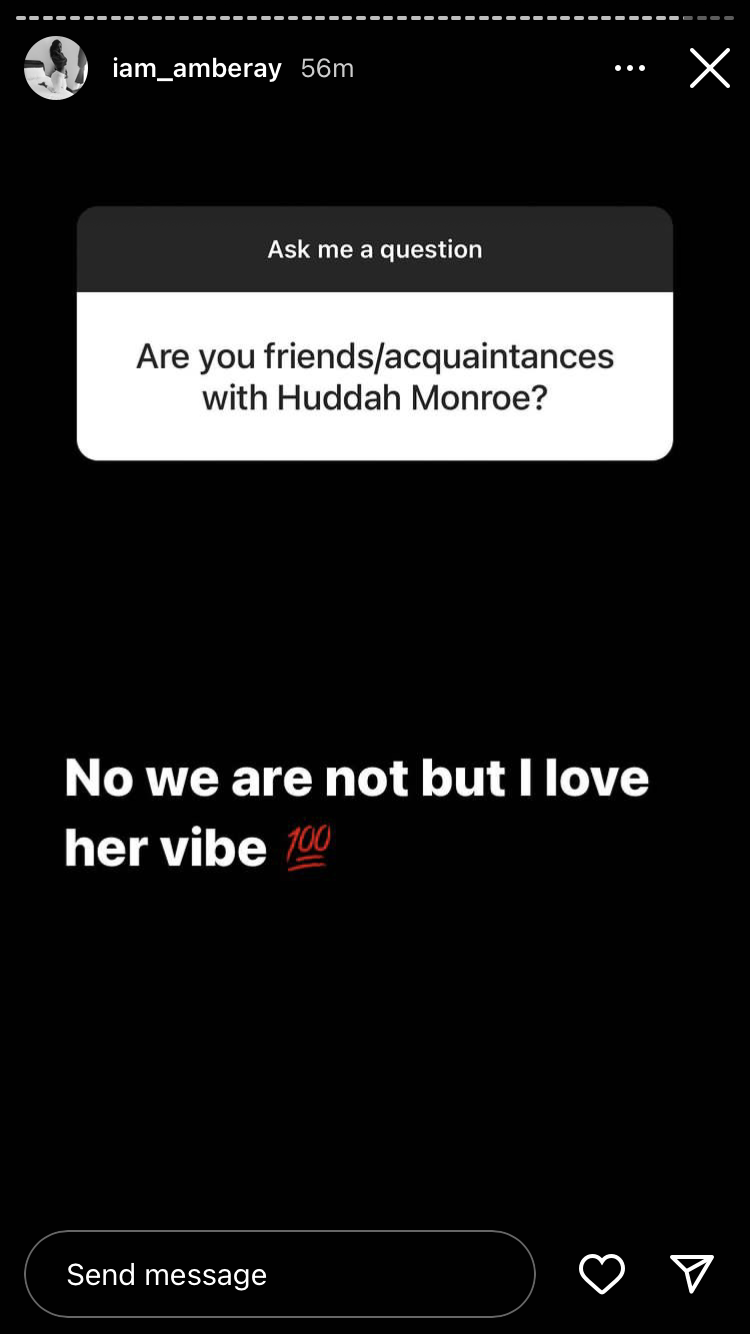750x1334 pixels.
Task: Like this story with the heart
Action: pos(602,1274)
